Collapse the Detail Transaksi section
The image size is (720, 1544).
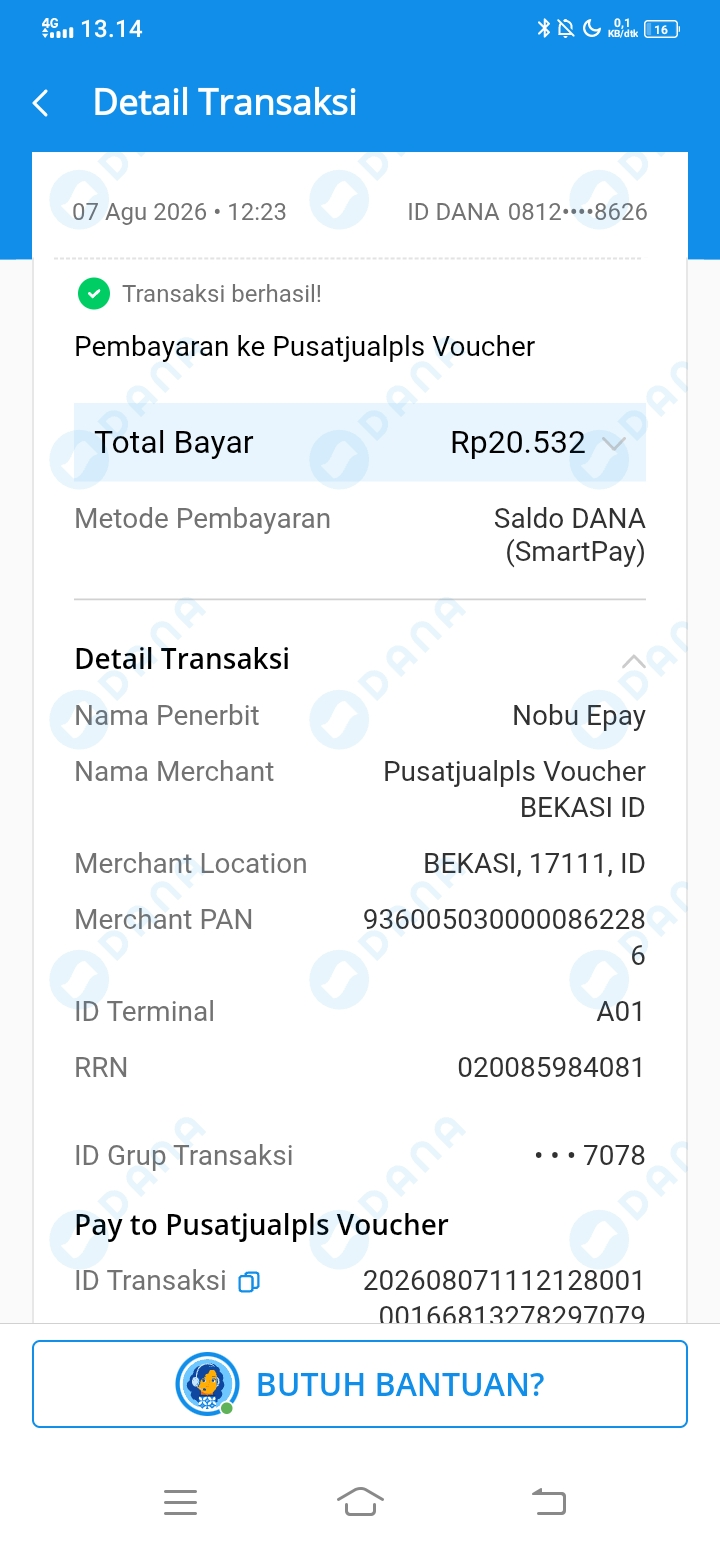633,660
